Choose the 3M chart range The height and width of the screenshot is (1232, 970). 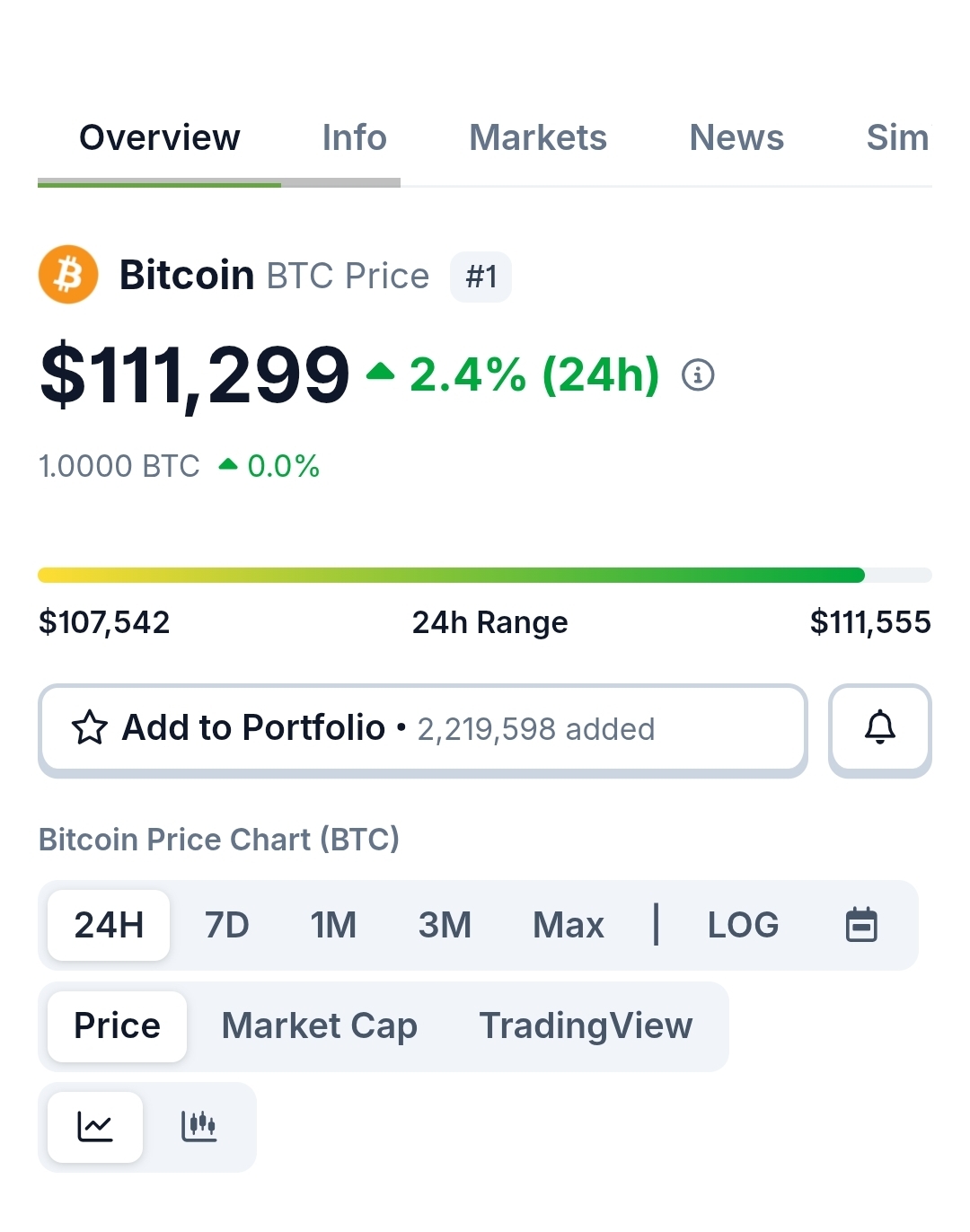445,925
